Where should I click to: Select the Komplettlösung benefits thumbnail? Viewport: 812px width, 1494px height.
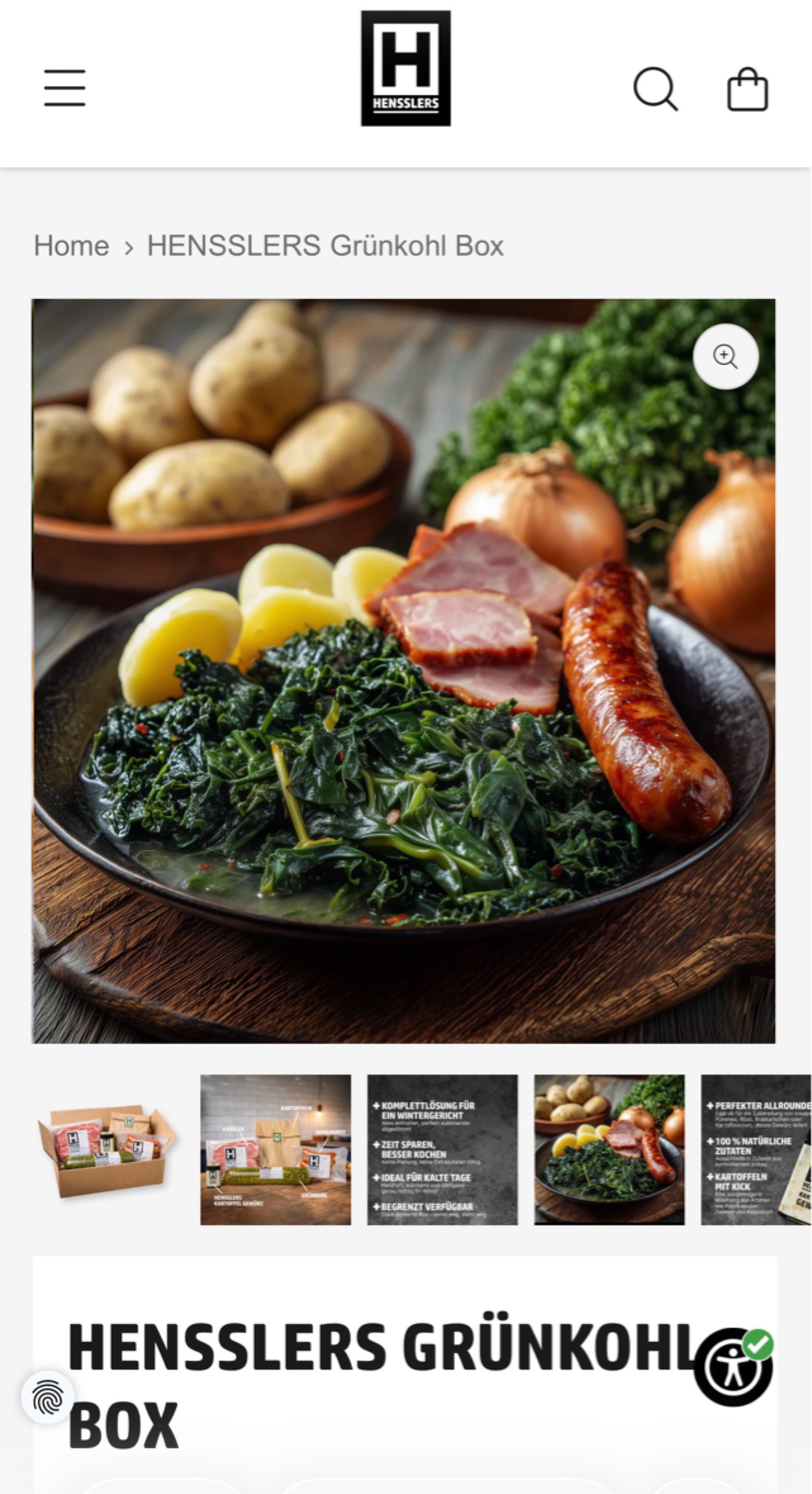coord(442,1150)
